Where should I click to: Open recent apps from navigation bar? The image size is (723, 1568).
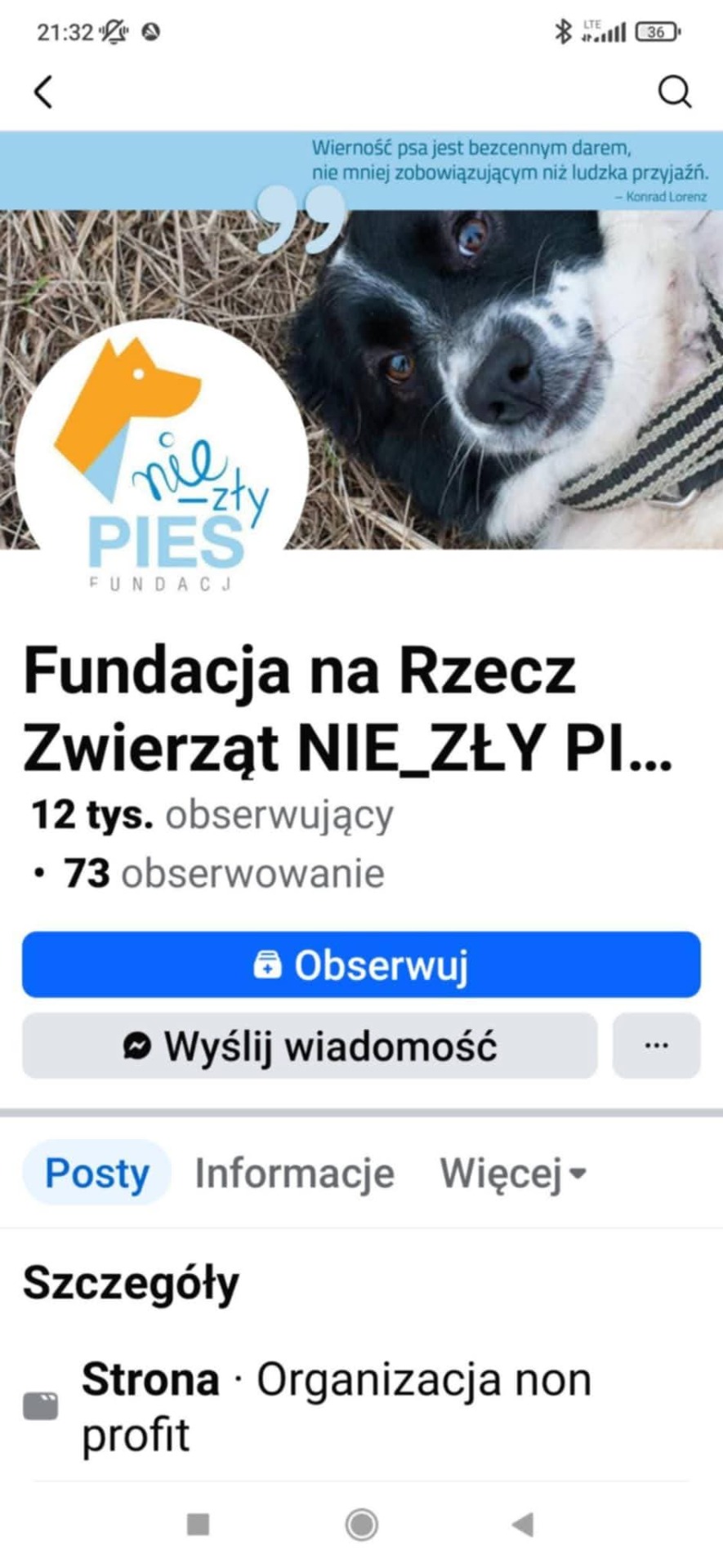pyautogui.click(x=198, y=1524)
